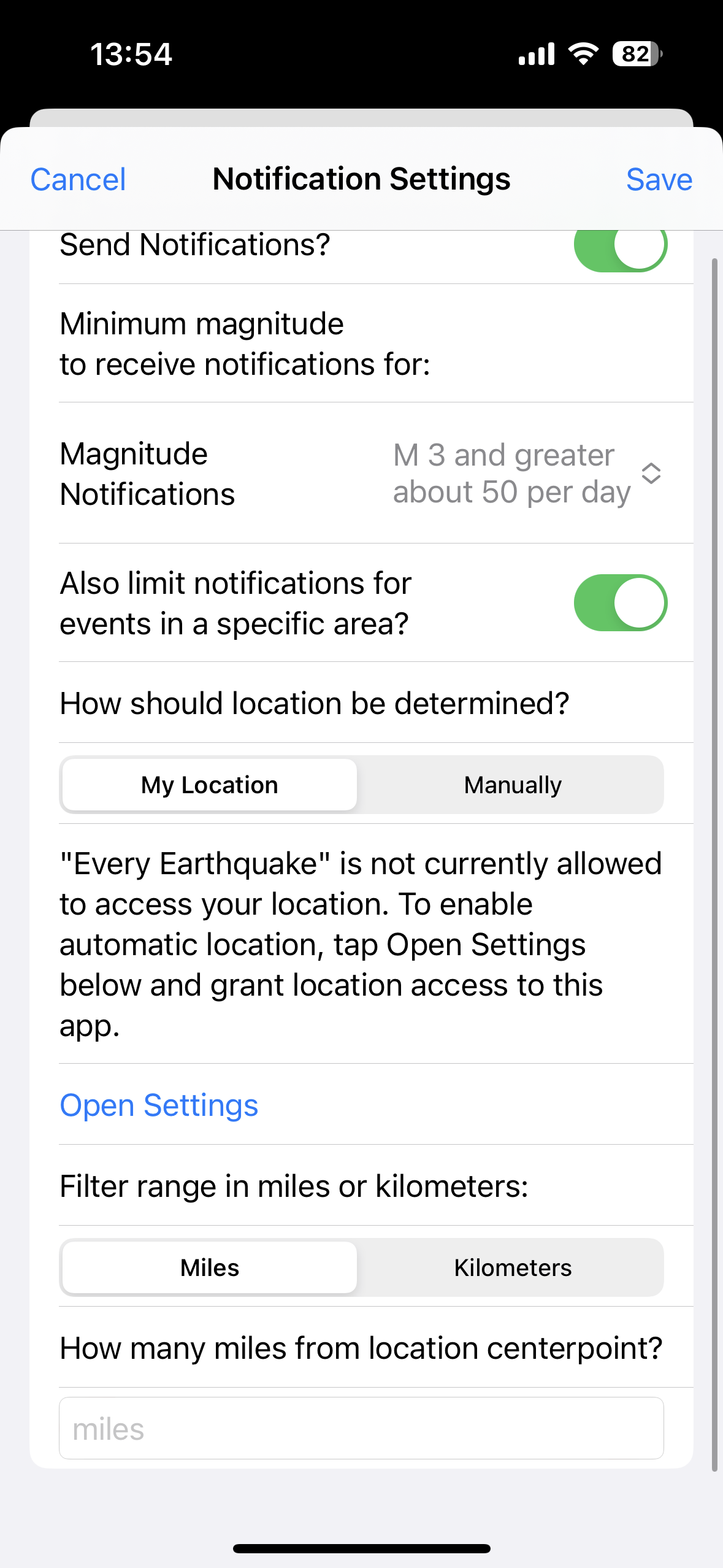Image resolution: width=723 pixels, height=1568 pixels.
Task: Select the My Location segment
Action: click(x=210, y=785)
